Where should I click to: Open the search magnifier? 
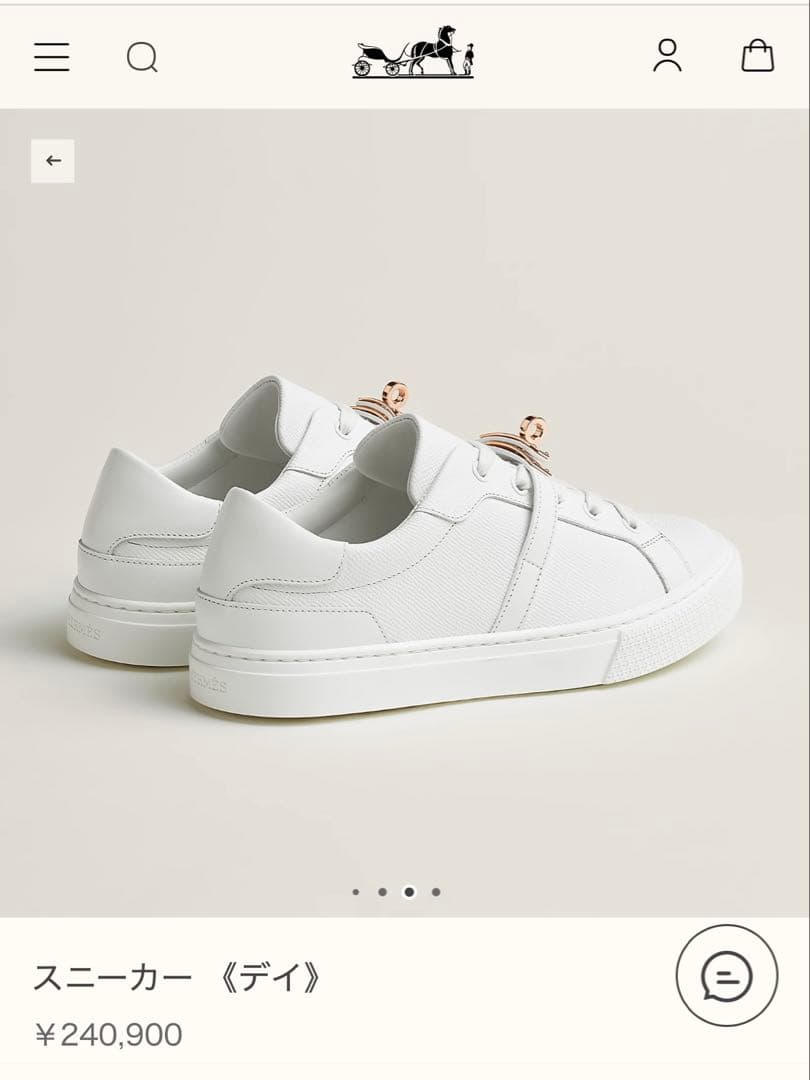tap(142, 57)
